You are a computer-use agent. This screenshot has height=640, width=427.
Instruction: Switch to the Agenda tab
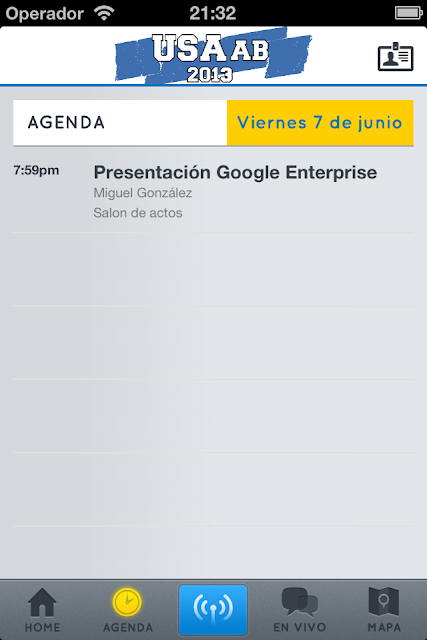[128, 610]
